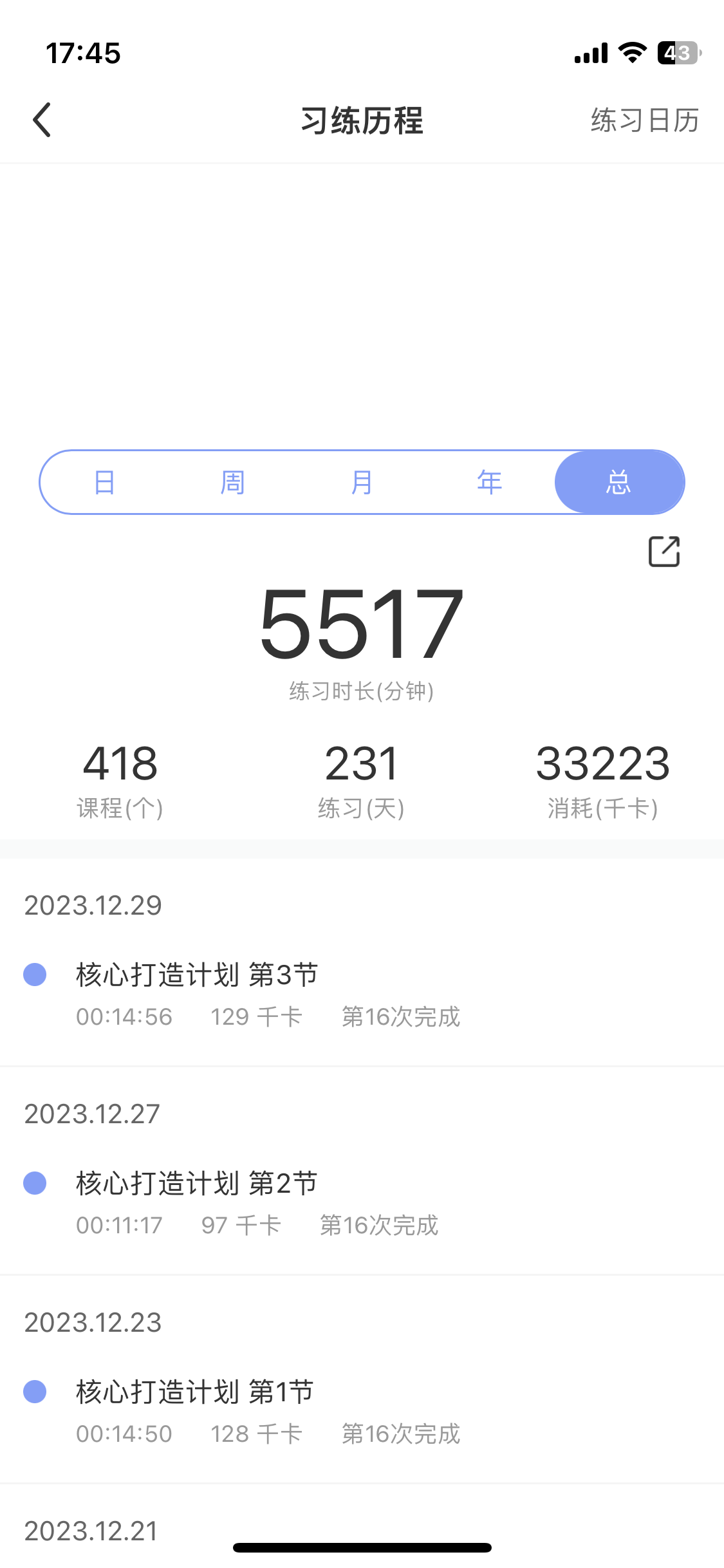
Task: Select the 总 (total) tab
Action: (x=619, y=482)
